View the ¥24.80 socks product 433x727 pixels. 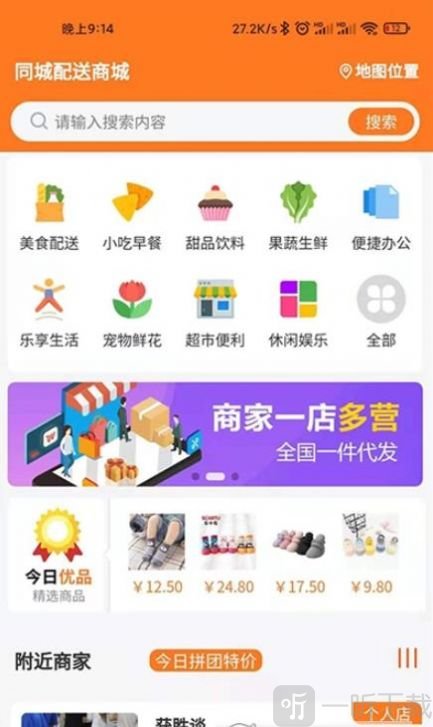[229, 554]
